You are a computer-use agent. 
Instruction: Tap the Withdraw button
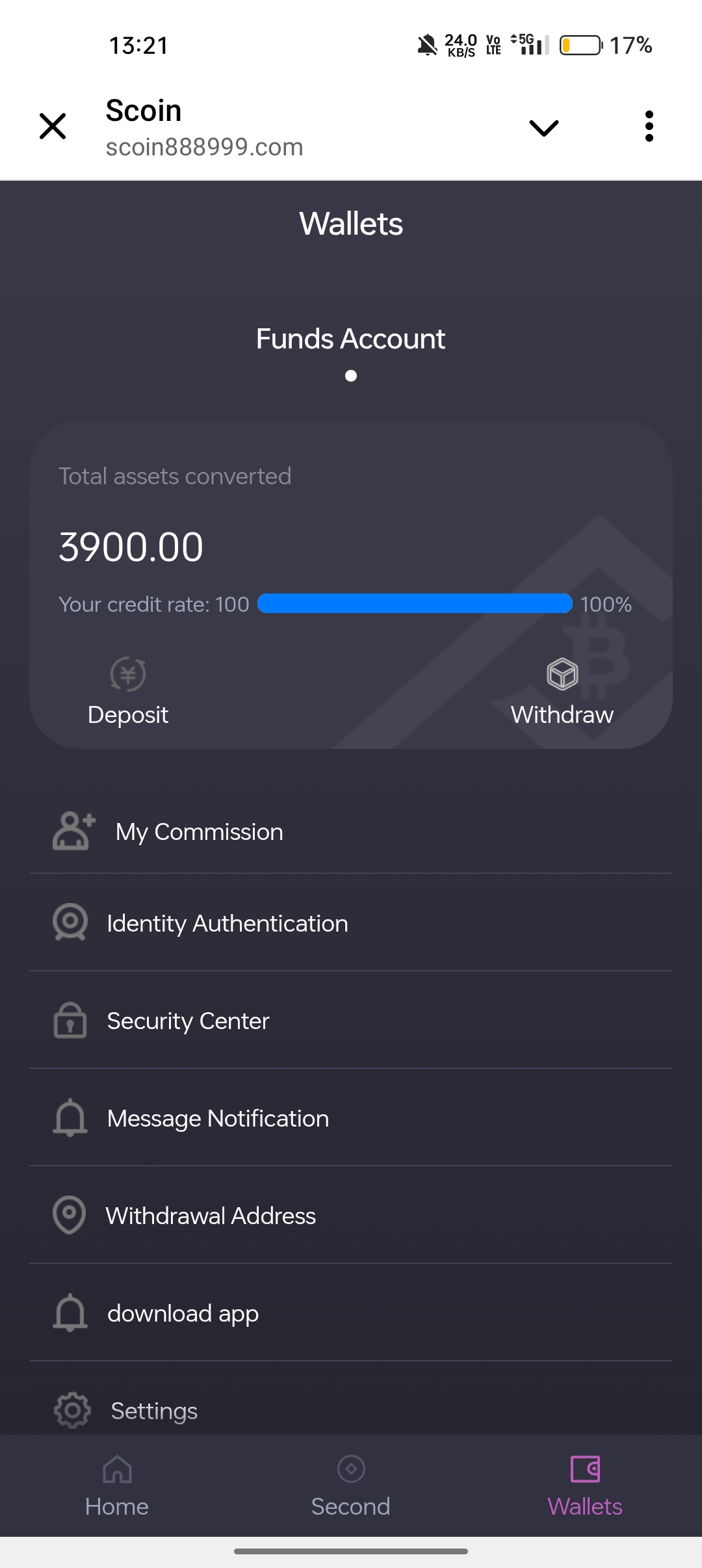coord(562,692)
